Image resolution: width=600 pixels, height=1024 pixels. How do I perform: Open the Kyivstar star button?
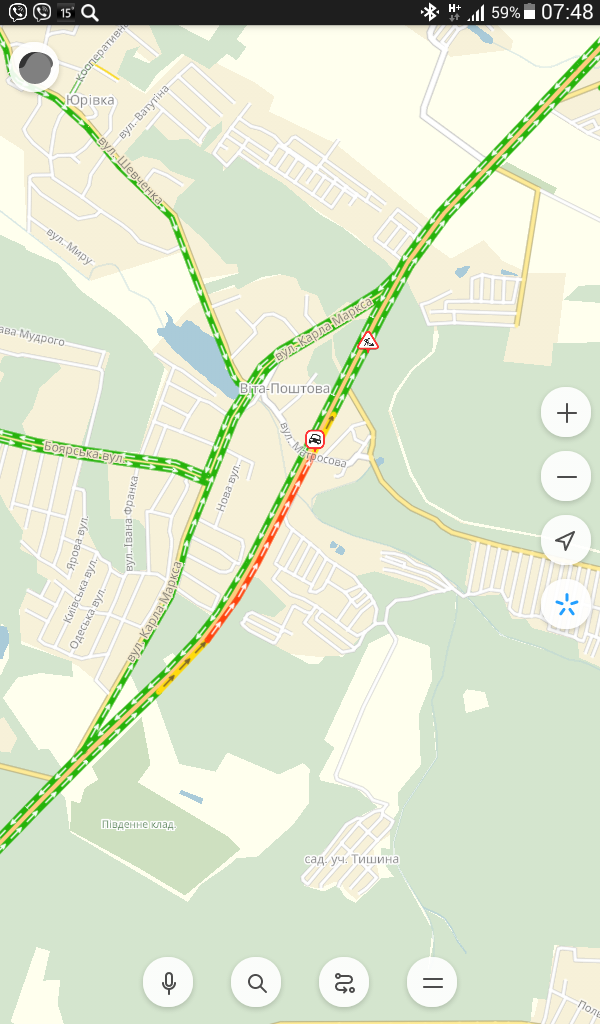click(x=566, y=604)
